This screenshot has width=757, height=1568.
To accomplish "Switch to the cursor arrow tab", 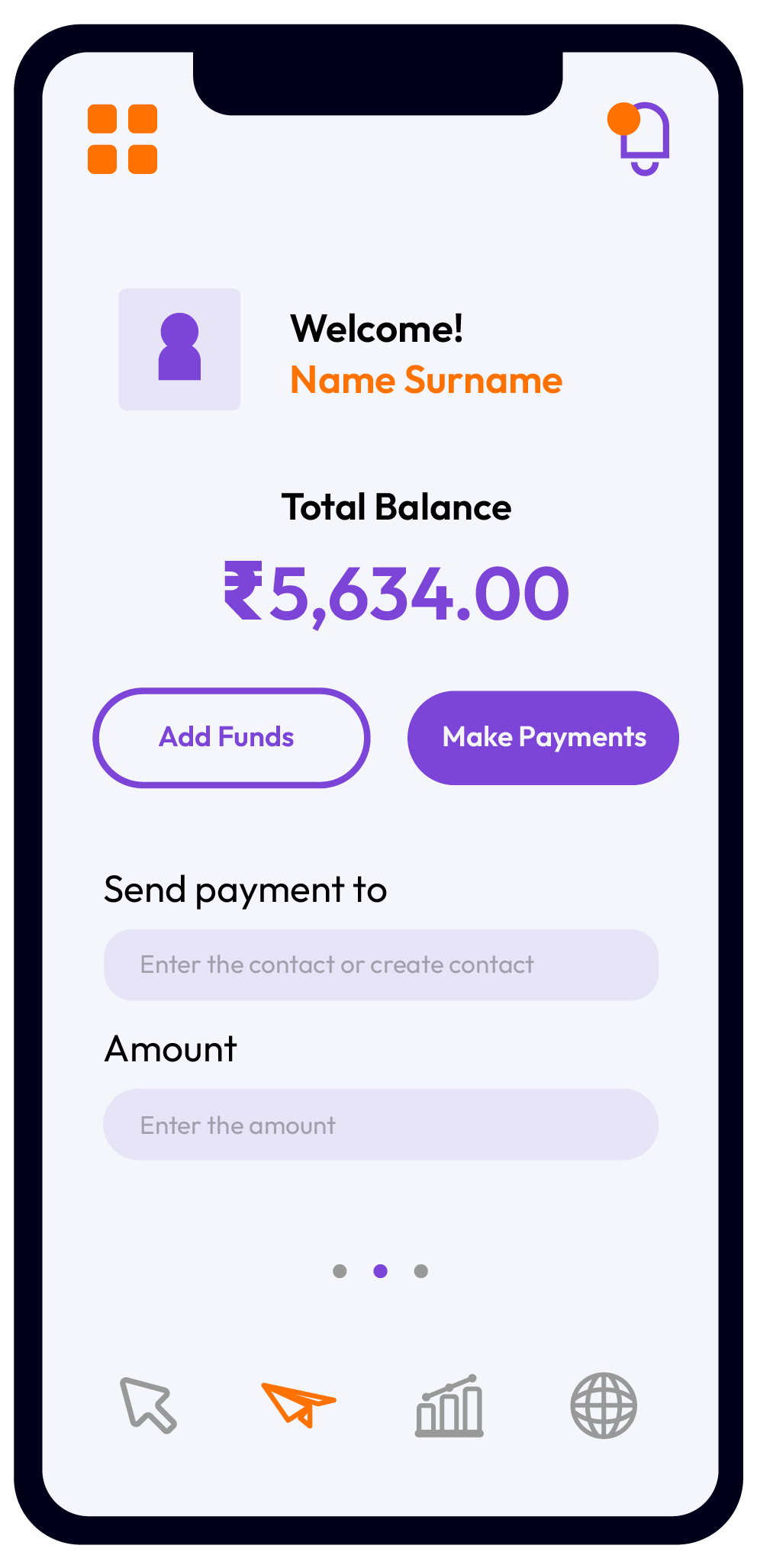I will tap(148, 1405).
